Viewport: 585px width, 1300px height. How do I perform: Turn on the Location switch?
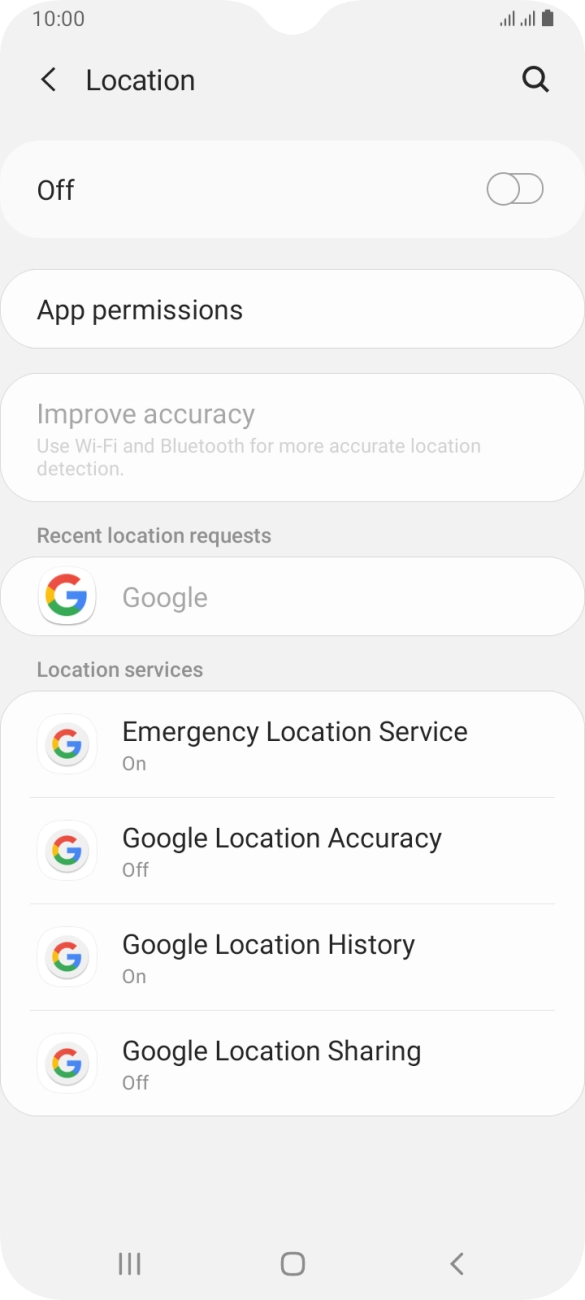[515, 189]
